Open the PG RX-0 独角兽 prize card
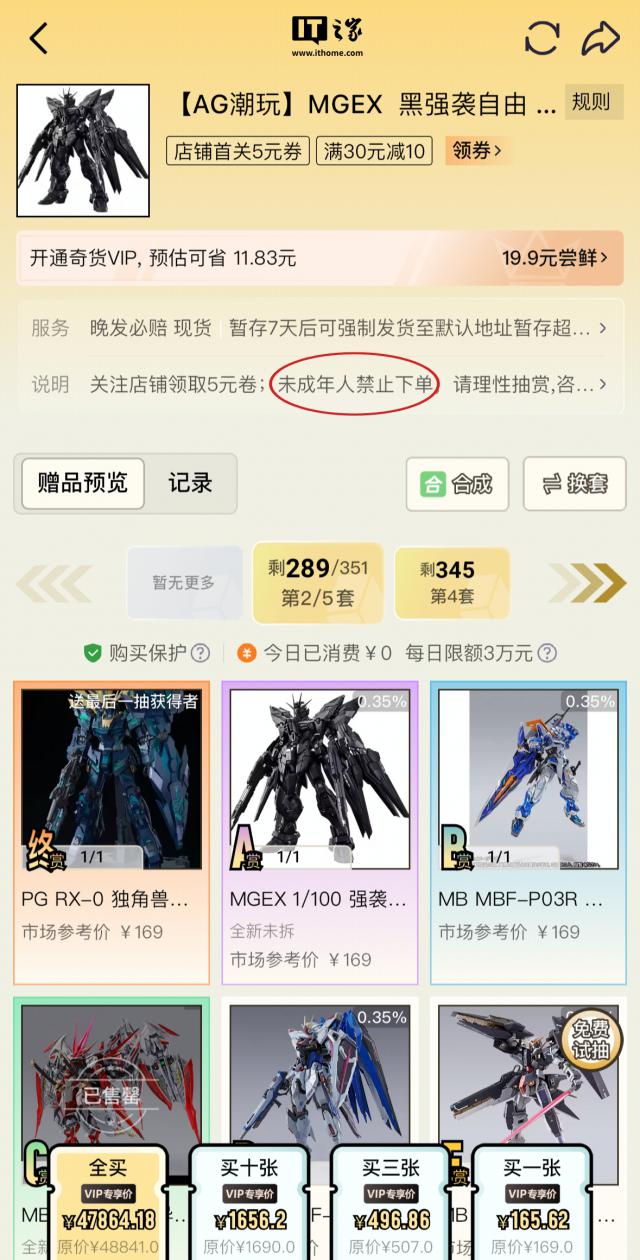Screen dimensions: 640x1260 [x=111, y=832]
